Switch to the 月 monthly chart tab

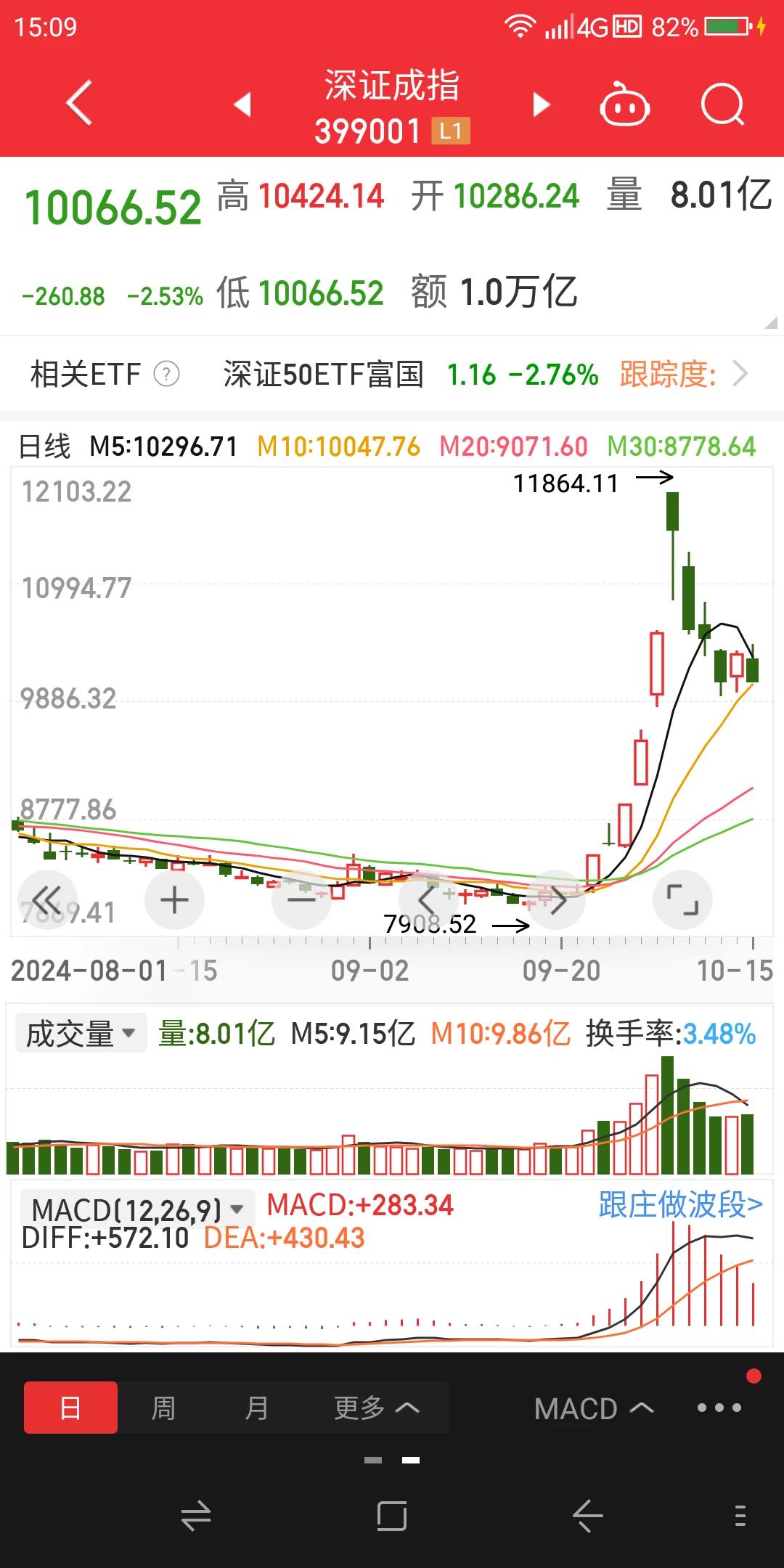click(256, 1408)
